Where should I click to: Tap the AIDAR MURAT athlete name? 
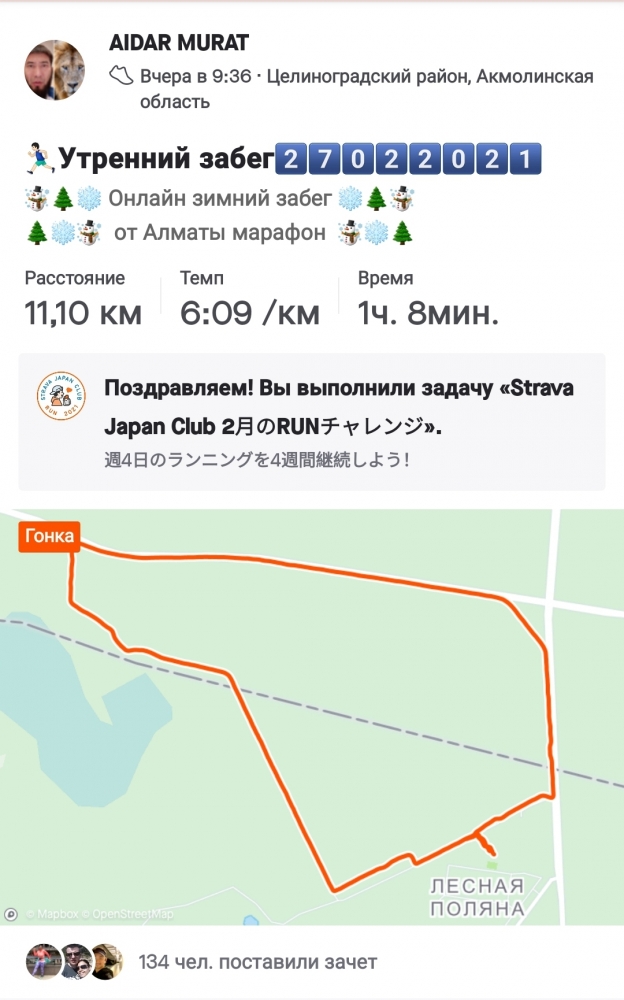[178, 43]
